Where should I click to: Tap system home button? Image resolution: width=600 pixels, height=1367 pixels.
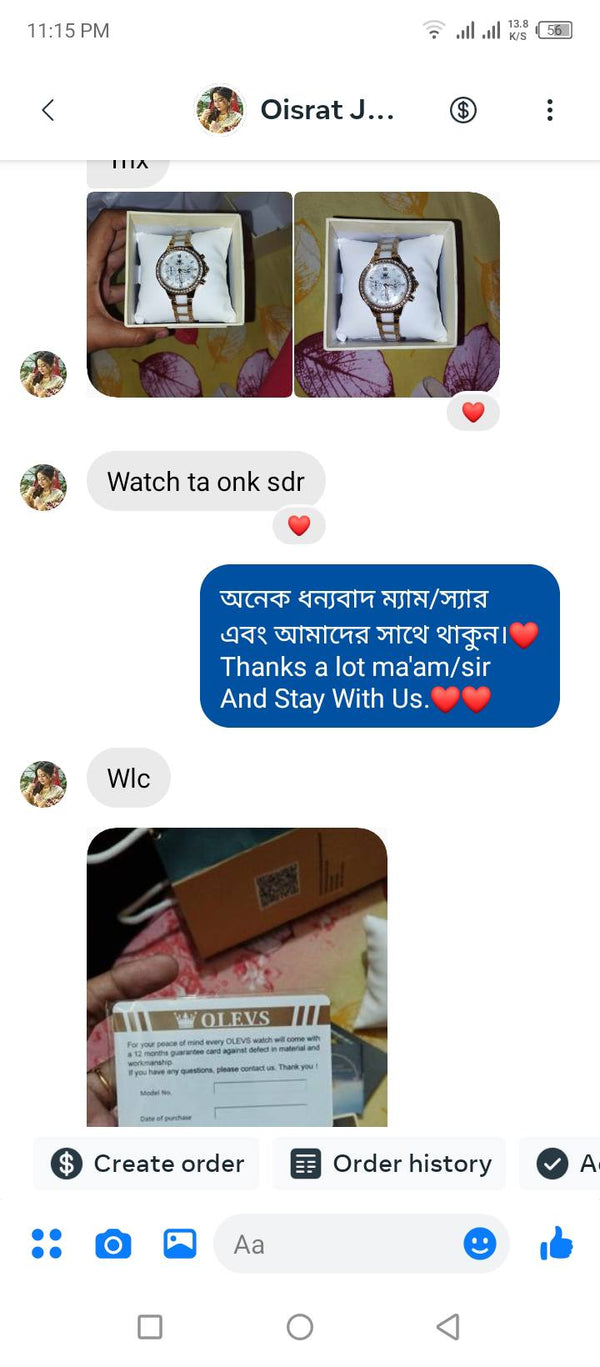300,1327
